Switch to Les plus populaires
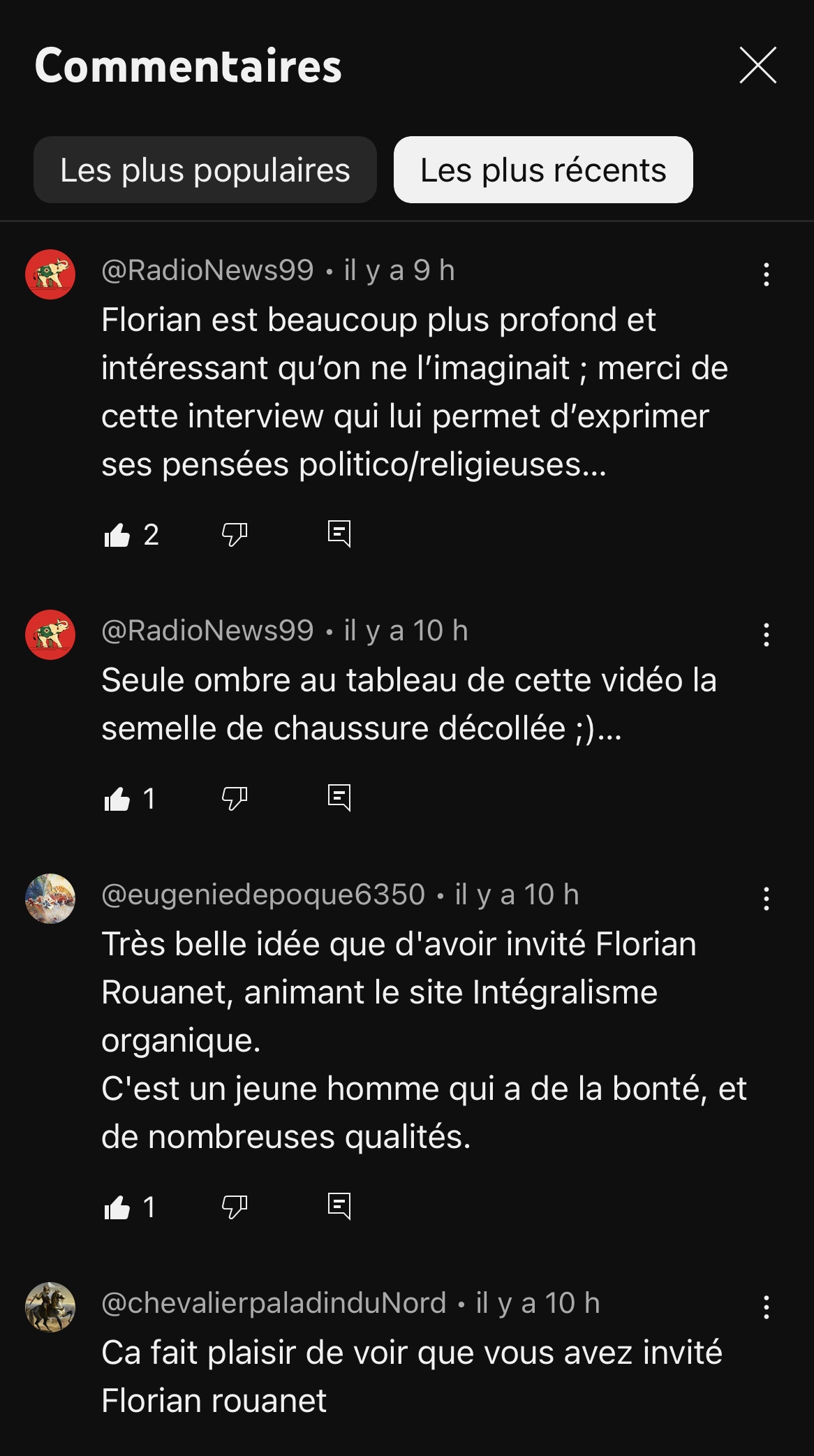Viewport: 814px width, 1456px height. [x=205, y=170]
